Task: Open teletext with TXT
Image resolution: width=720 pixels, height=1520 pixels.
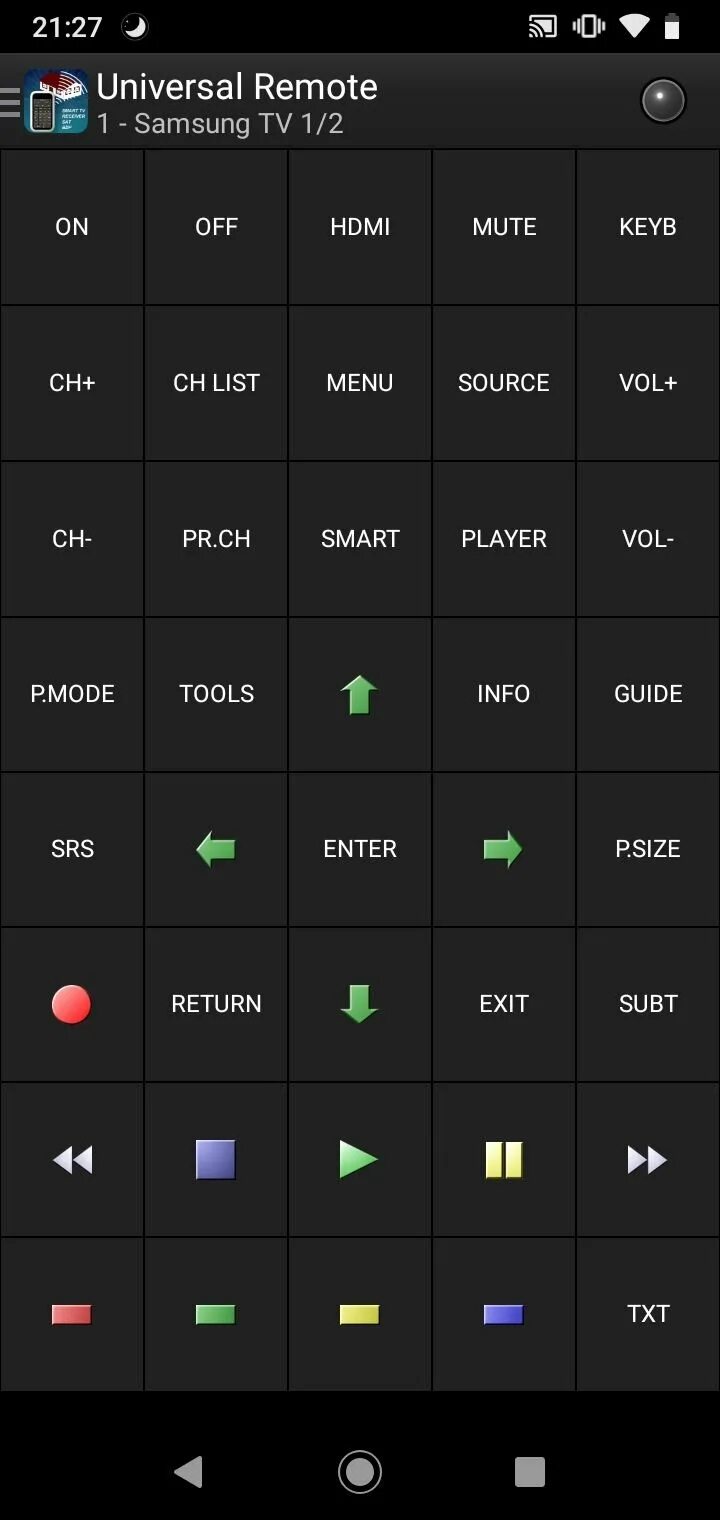Action: 648,1314
